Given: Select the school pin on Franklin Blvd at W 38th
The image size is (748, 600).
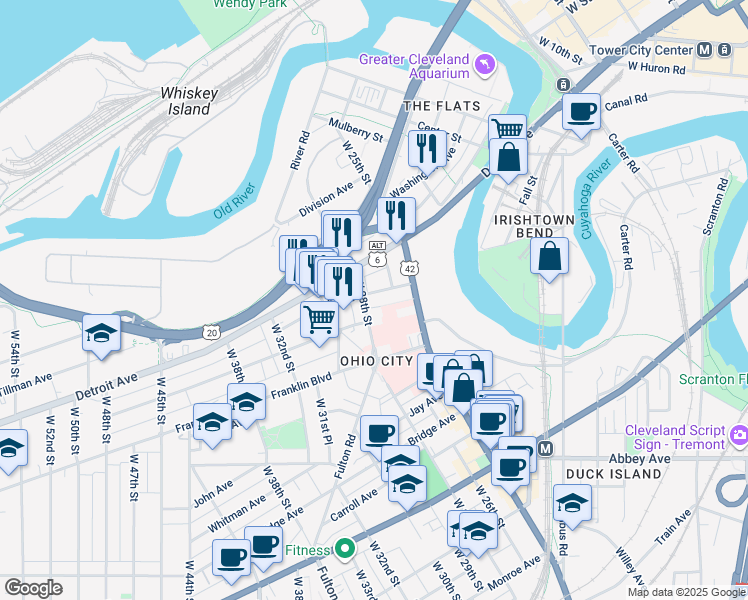Looking at the screenshot, I should 247,404.
